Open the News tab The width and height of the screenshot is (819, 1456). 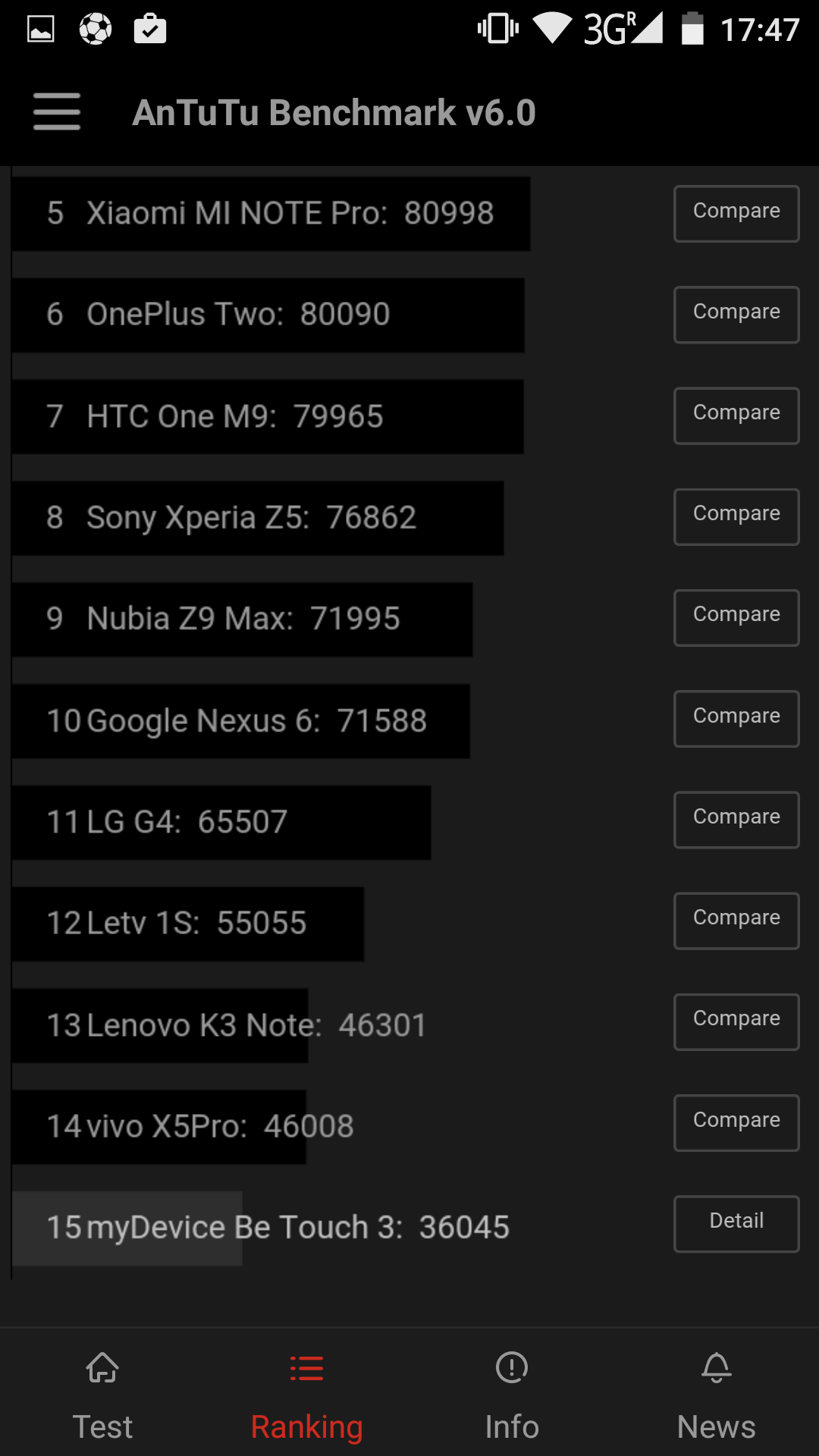[x=717, y=1395]
